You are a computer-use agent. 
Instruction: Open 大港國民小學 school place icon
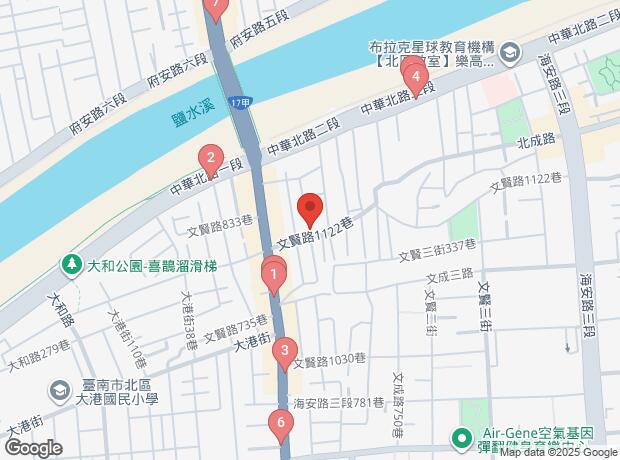pos(59,390)
